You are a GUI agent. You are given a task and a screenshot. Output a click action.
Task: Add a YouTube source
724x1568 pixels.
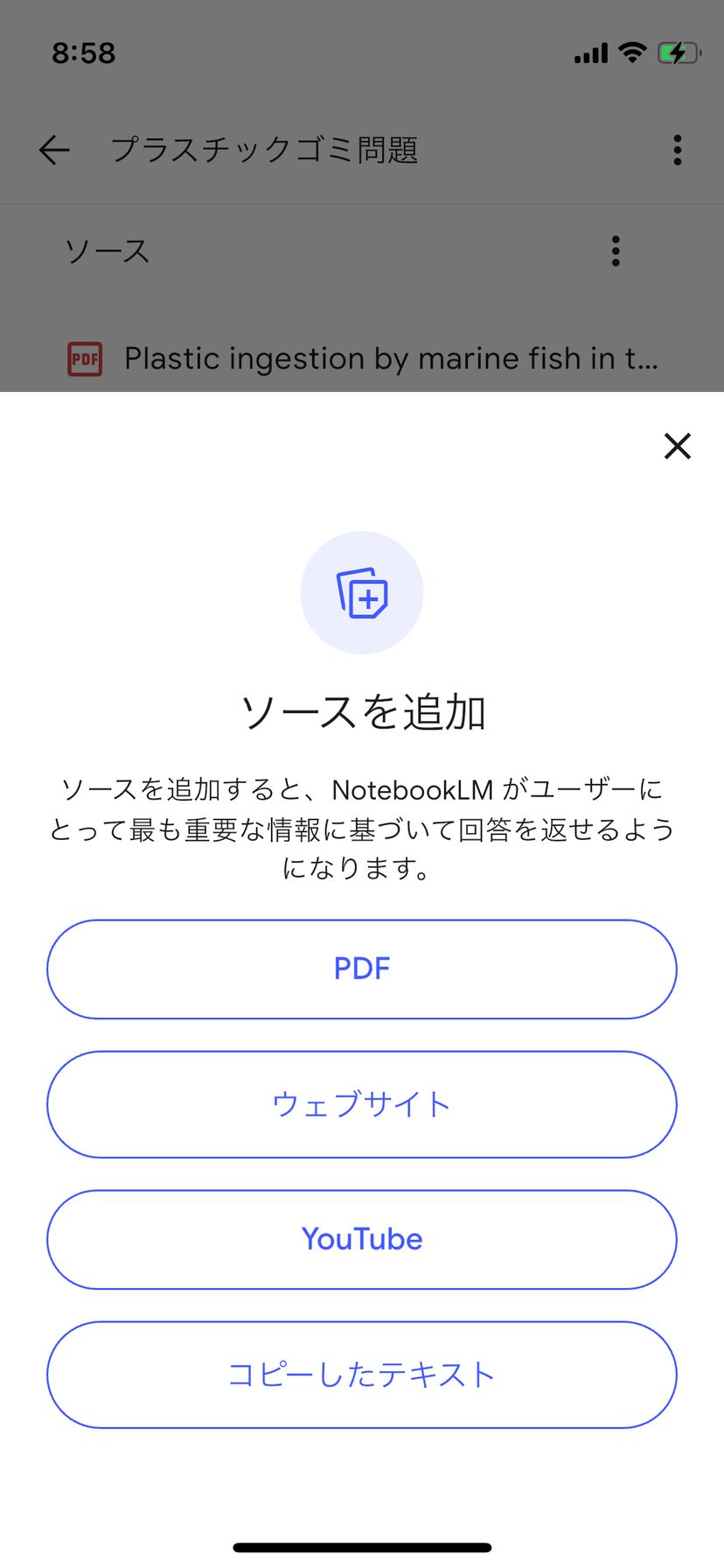pos(362,1239)
